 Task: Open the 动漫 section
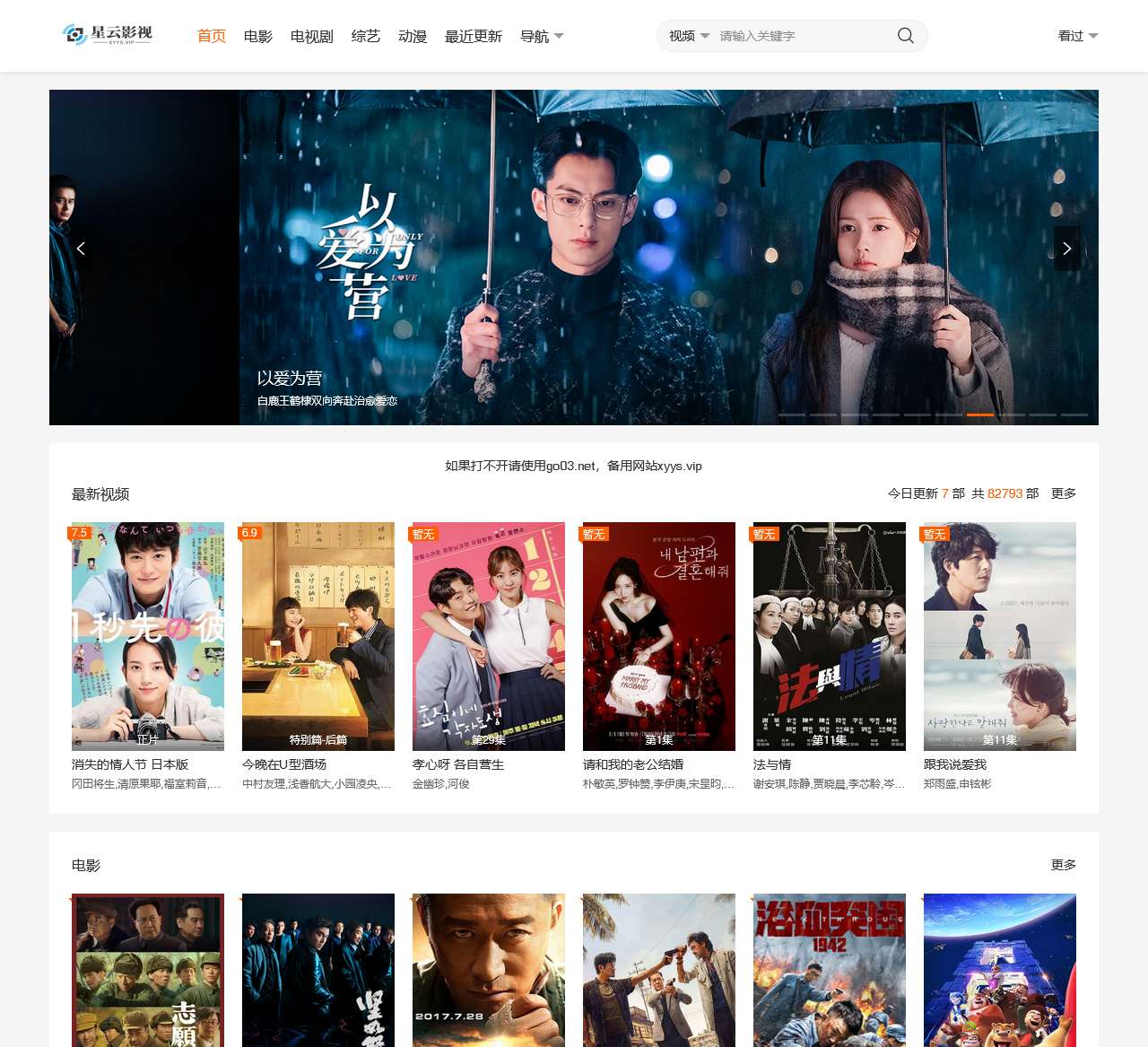coord(412,36)
